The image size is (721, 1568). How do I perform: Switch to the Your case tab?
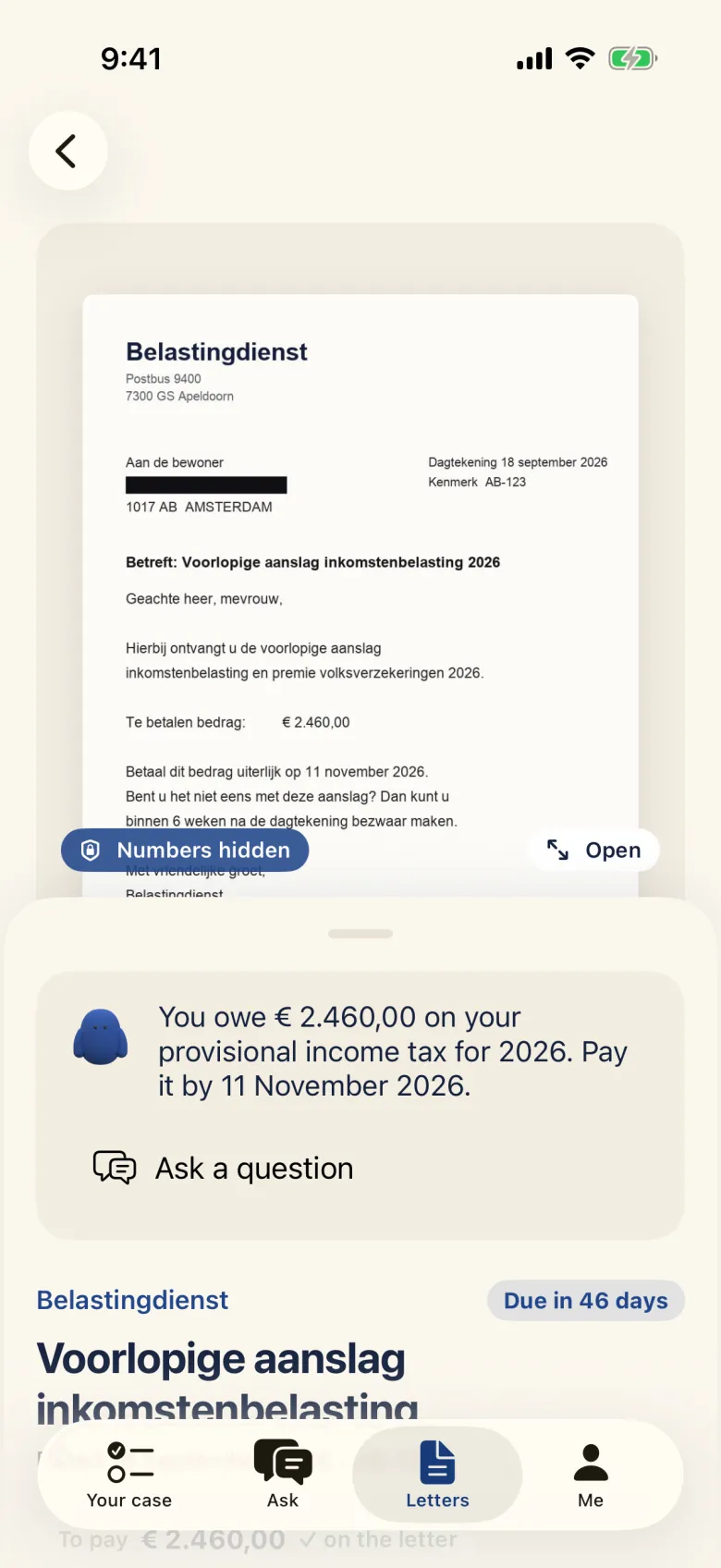[129, 1475]
